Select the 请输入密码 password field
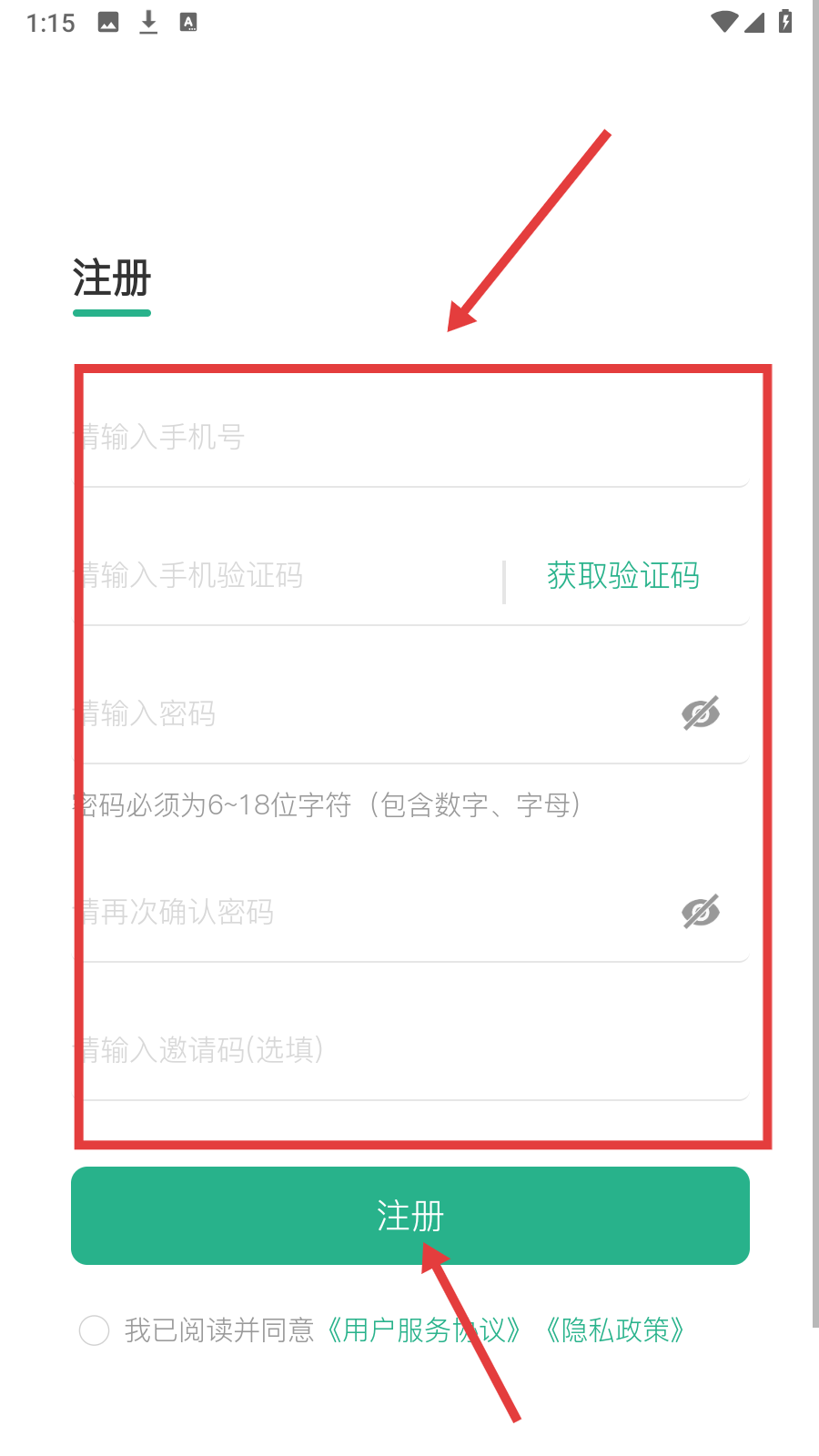819x1456 pixels. tap(364, 714)
